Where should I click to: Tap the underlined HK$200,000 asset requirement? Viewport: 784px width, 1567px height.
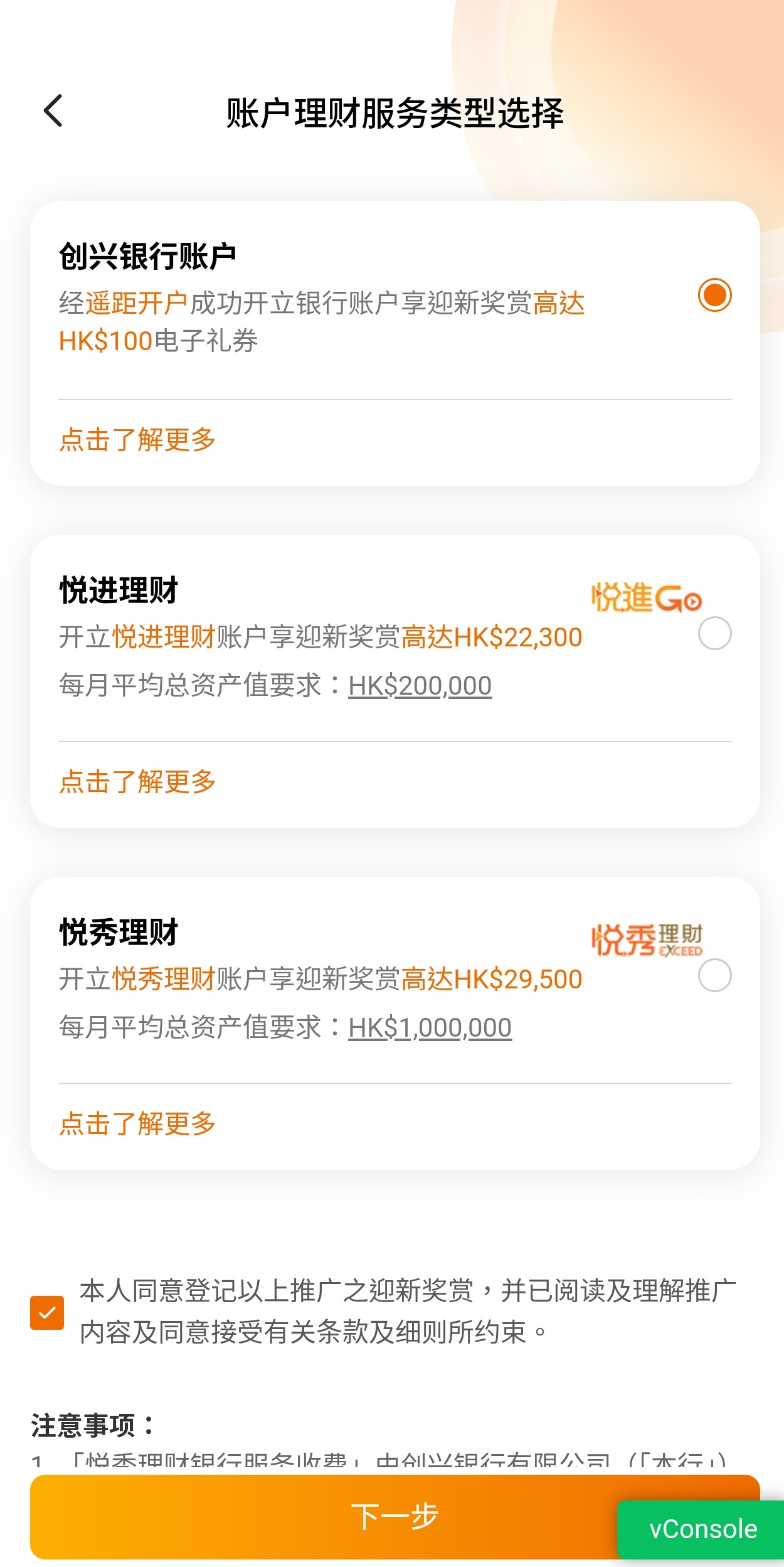[x=420, y=685]
